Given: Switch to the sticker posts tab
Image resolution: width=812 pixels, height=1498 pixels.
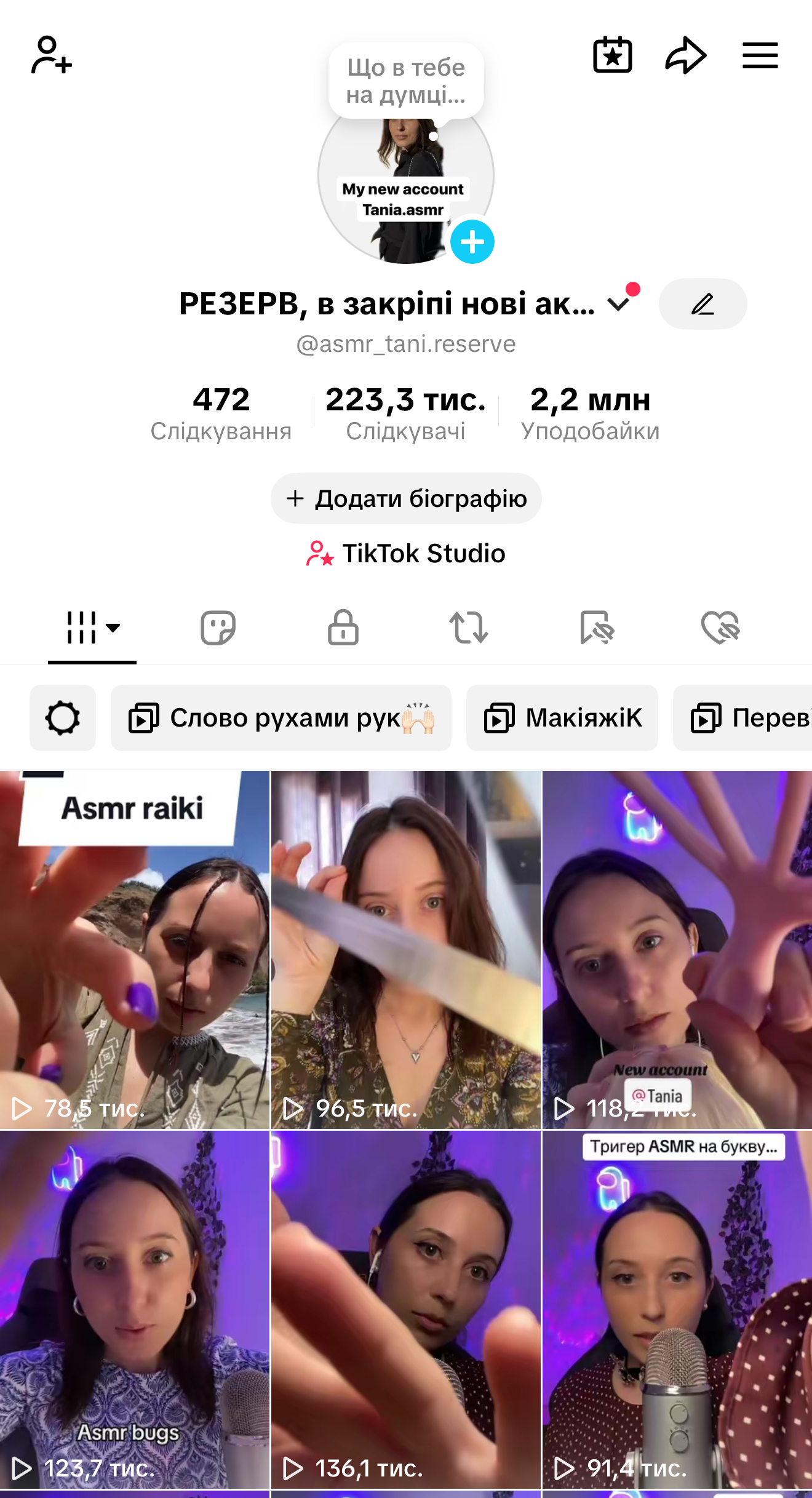Looking at the screenshot, I should (x=217, y=627).
